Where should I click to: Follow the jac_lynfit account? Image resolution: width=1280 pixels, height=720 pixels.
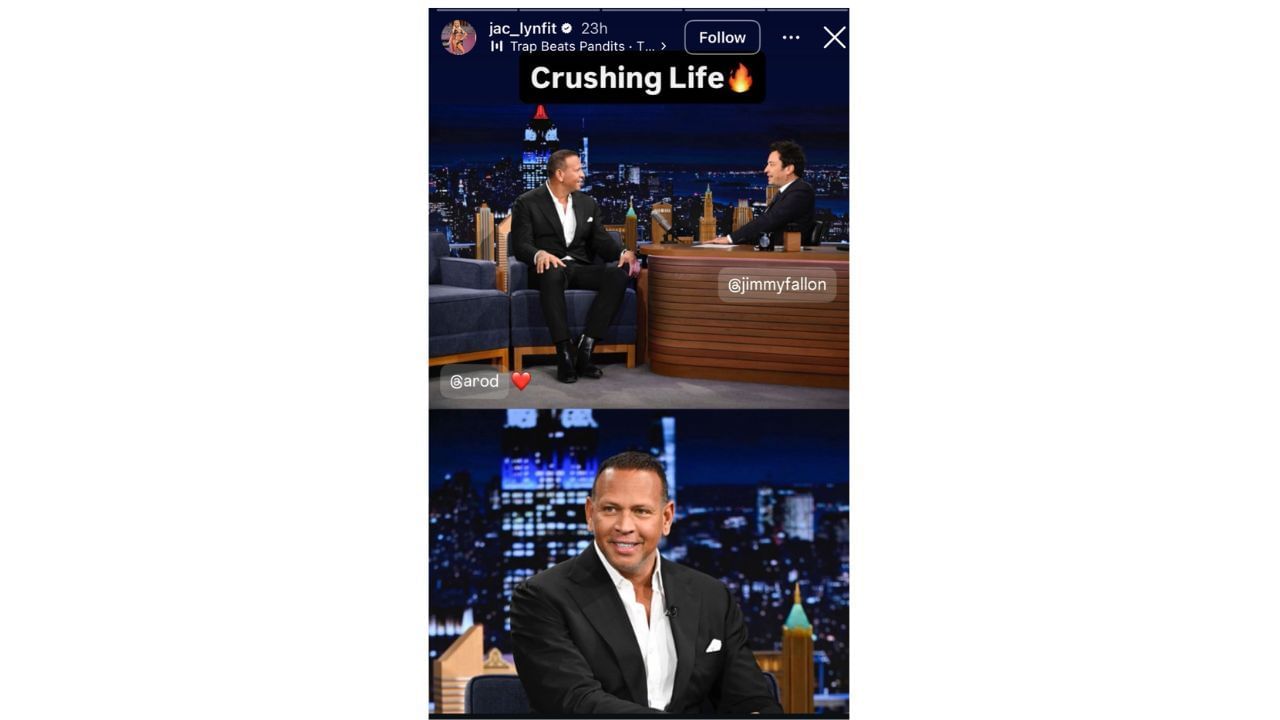coord(722,38)
